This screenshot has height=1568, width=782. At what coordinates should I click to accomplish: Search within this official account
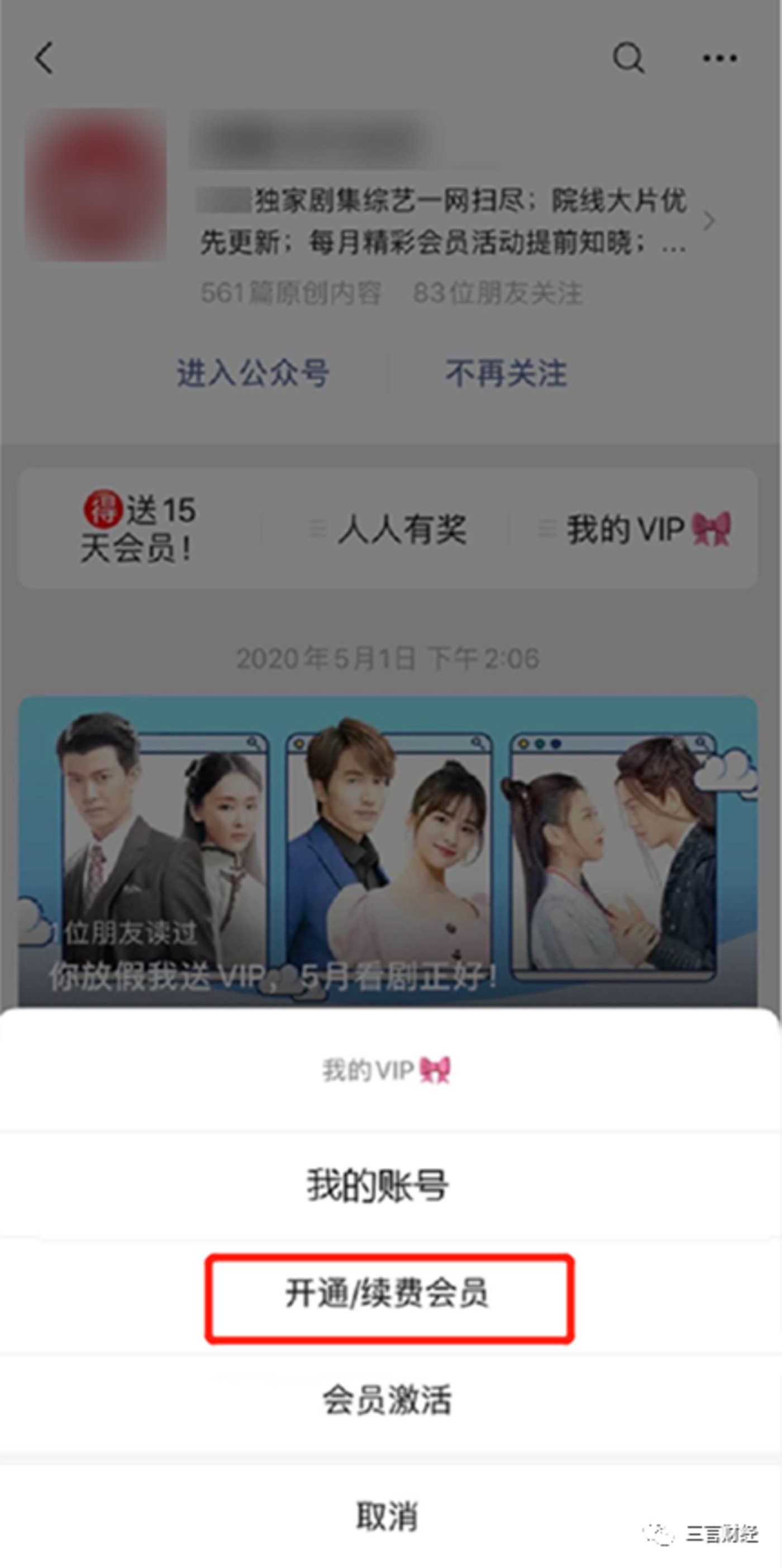pos(627,59)
